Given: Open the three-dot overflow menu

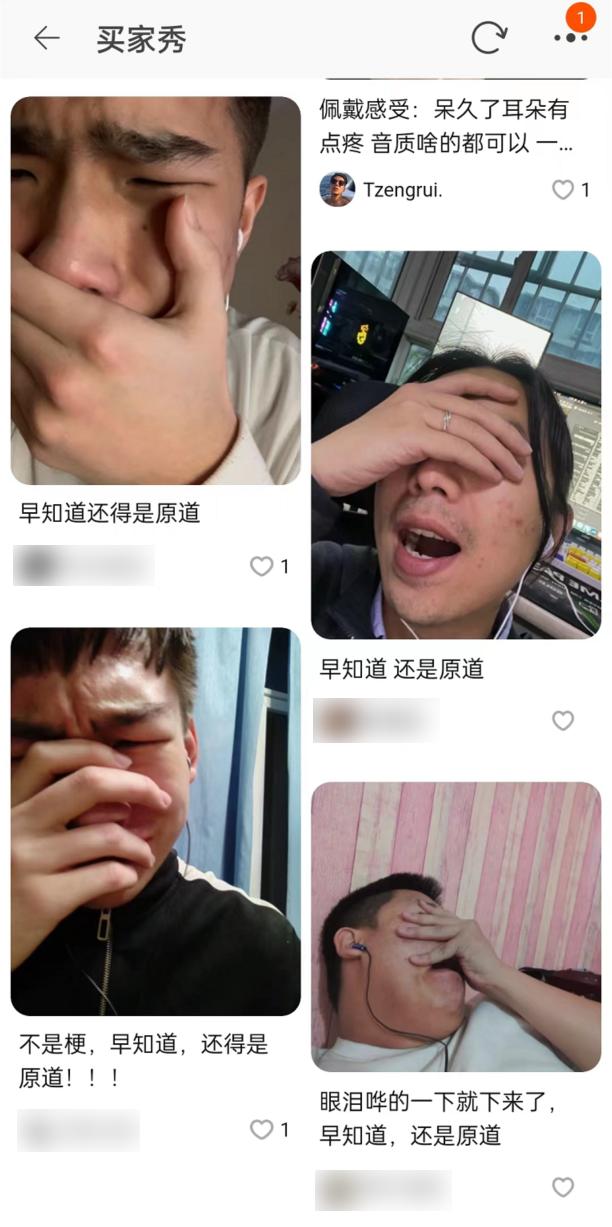Looking at the screenshot, I should (571, 38).
